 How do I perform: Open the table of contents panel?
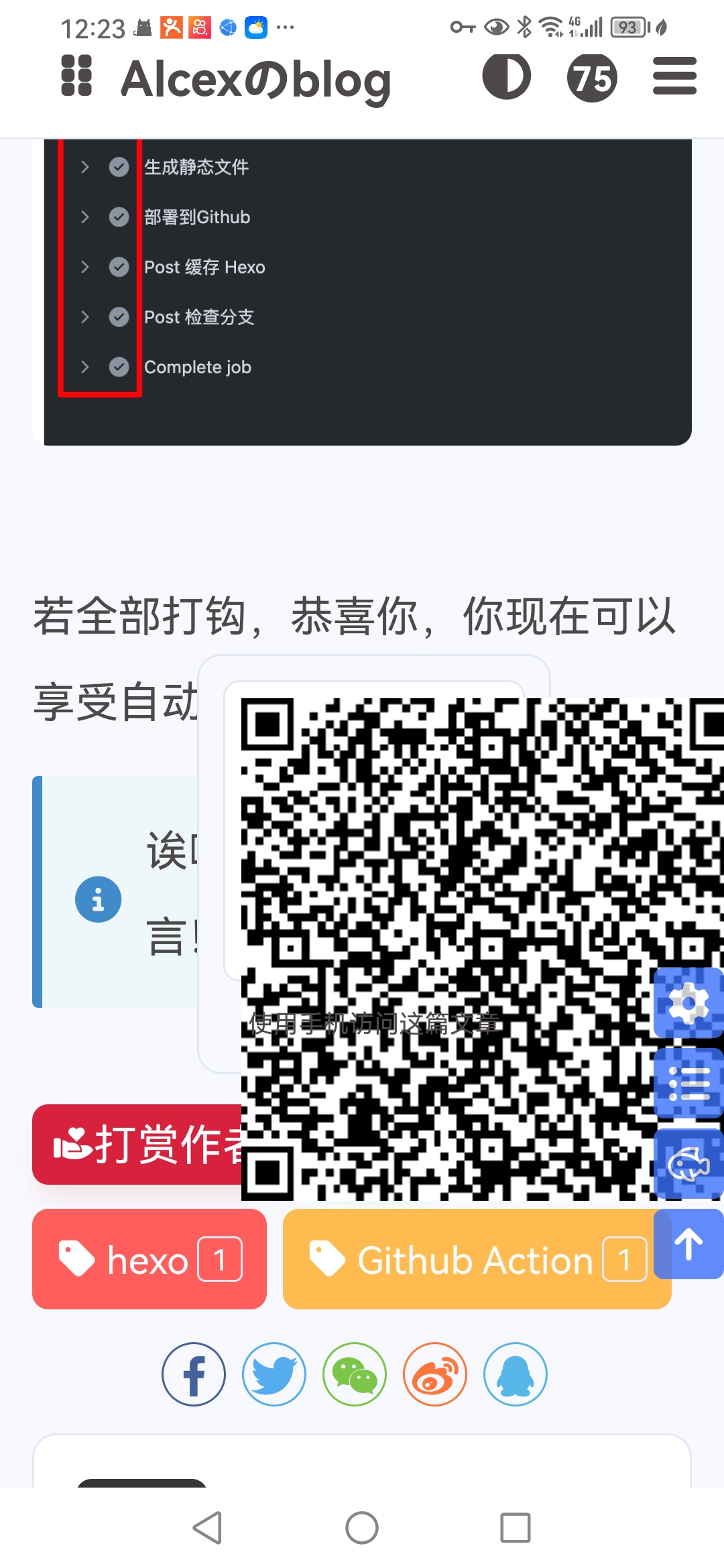tap(688, 1084)
